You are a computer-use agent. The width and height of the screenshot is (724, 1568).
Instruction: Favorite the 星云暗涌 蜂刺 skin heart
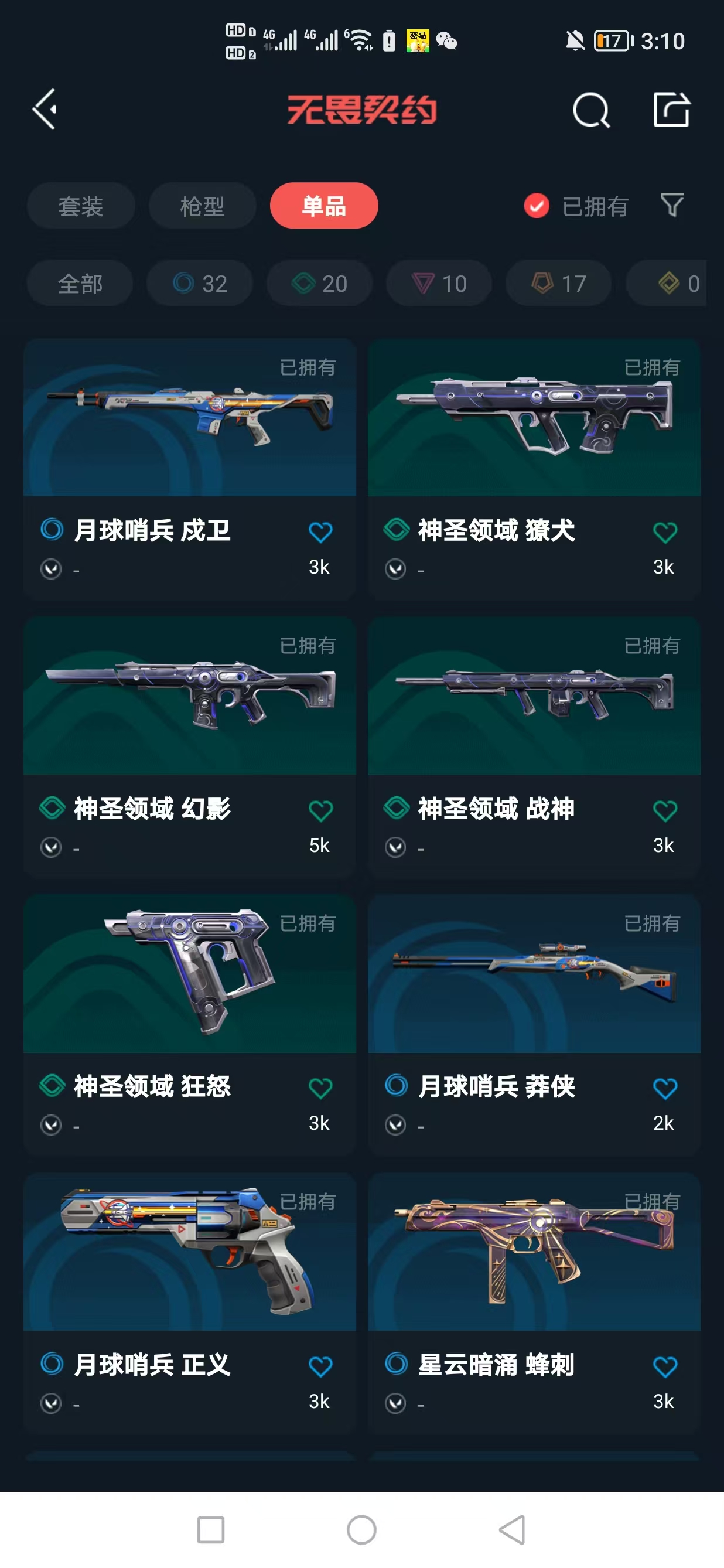tap(664, 1365)
